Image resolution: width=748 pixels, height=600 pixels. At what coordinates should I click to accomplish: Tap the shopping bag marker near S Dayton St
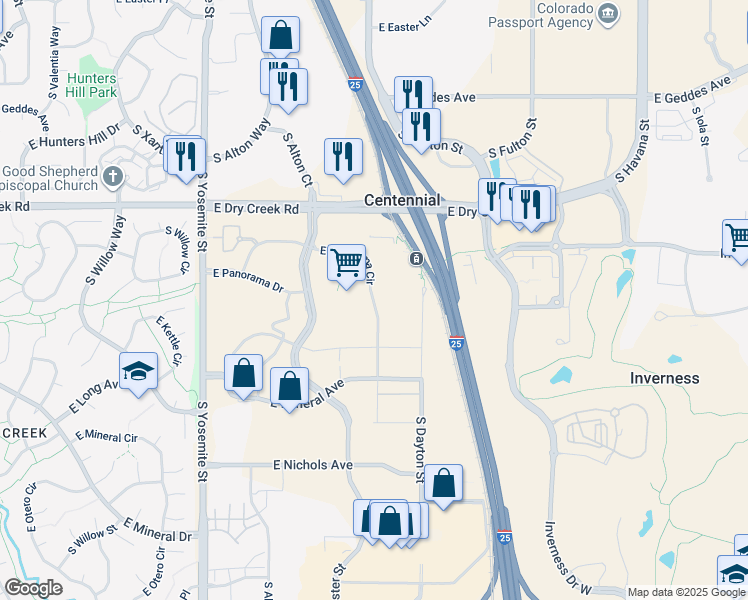443,484
